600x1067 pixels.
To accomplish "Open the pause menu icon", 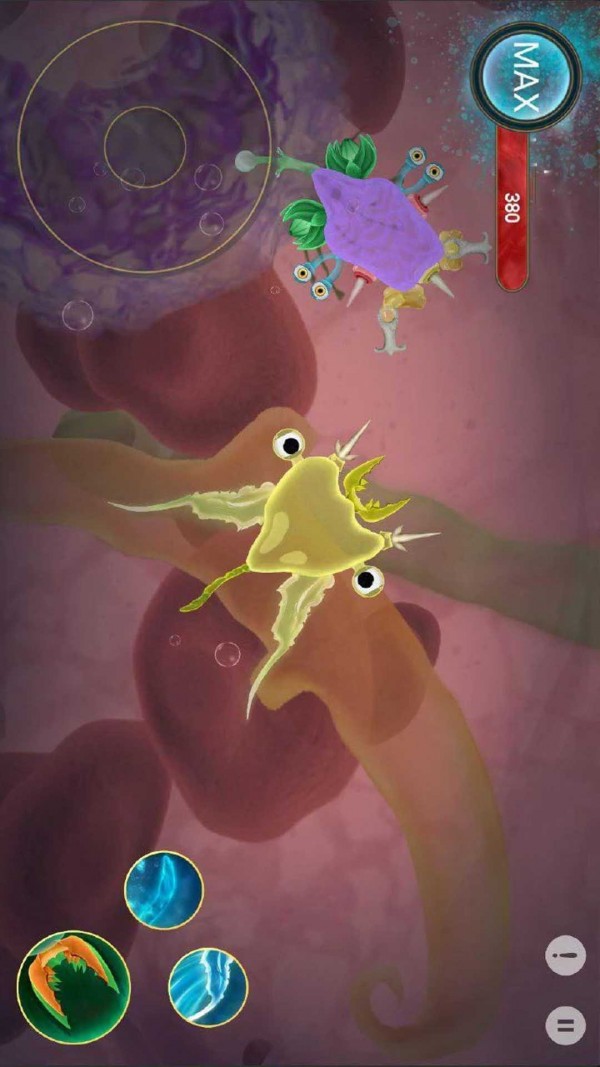I will 565,1025.
